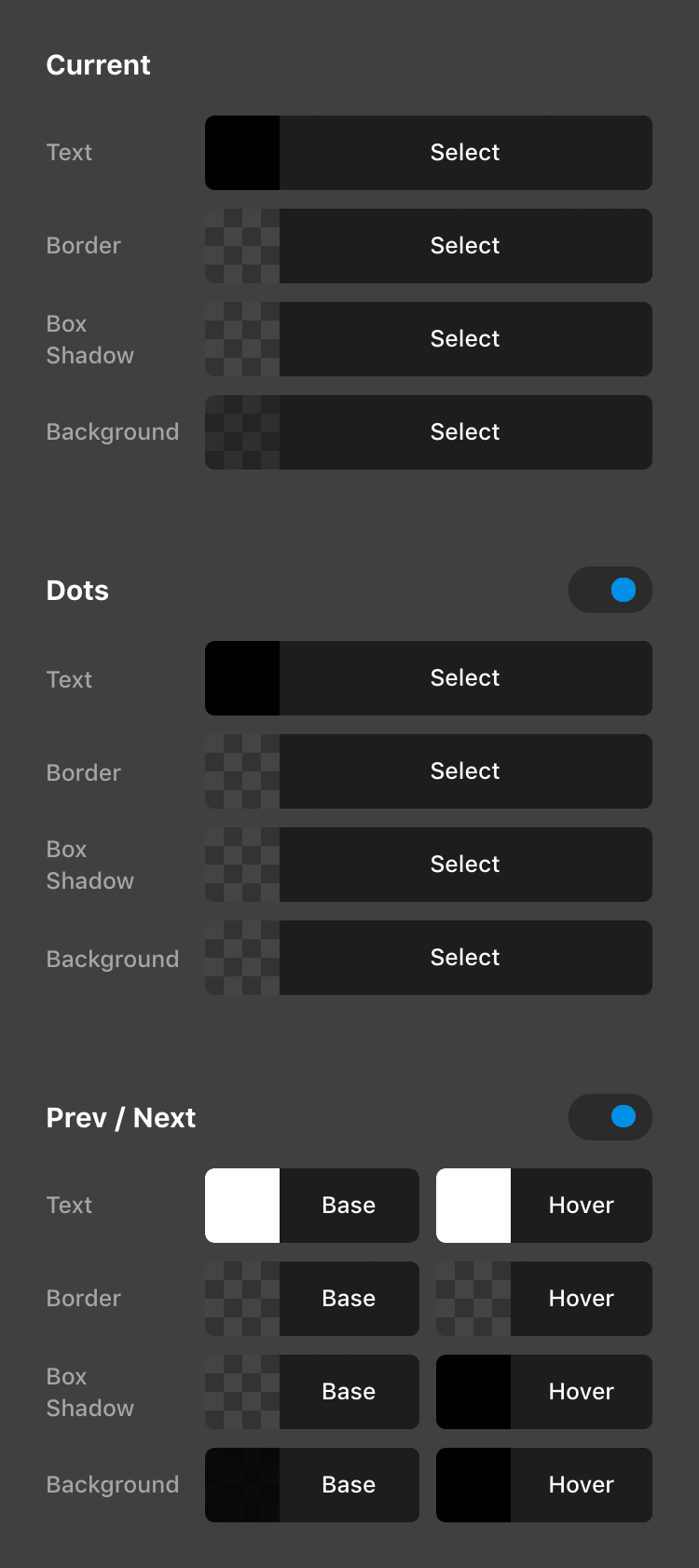Viewport: 699px width, 1568px height.
Task: Open the Select picker for Current Background
Action: tap(465, 431)
